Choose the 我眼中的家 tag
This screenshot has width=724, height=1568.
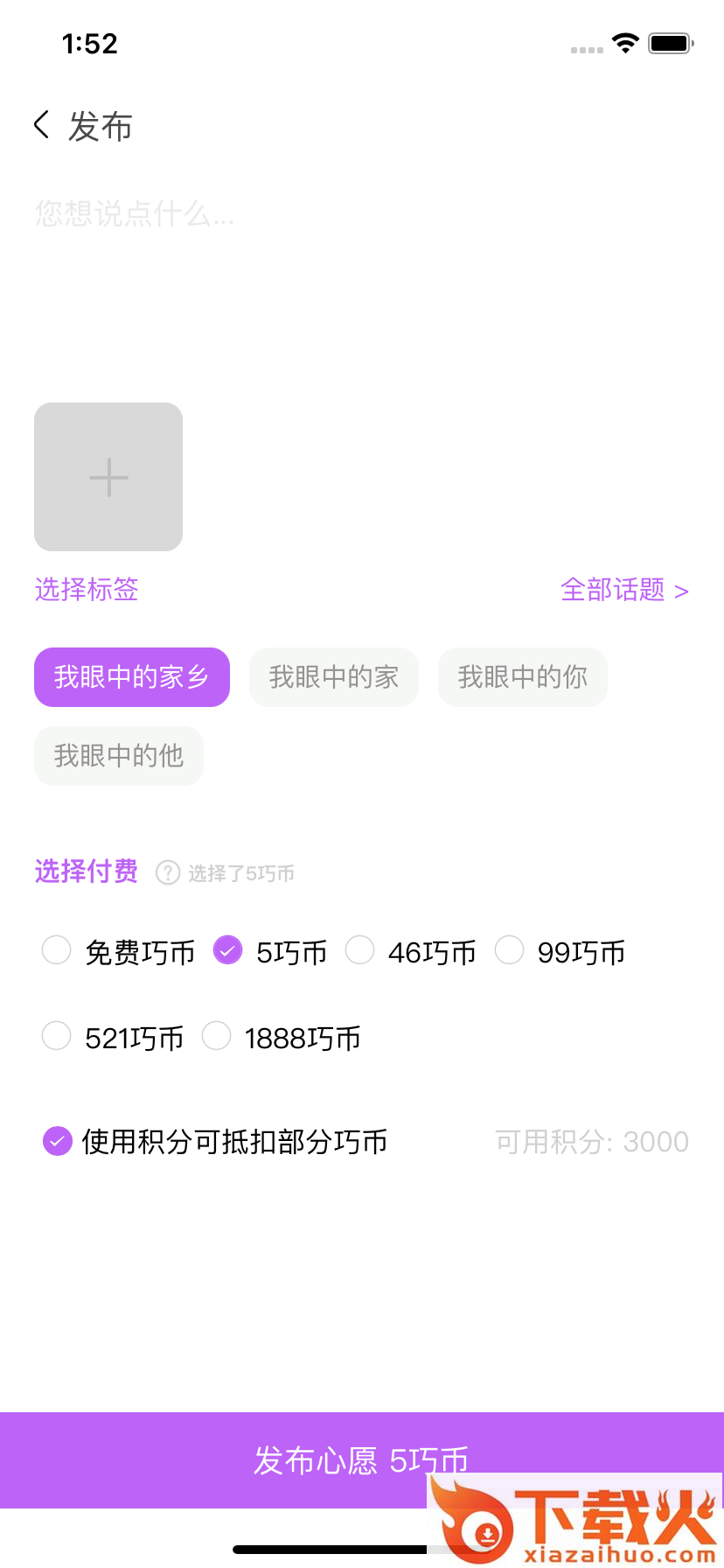coord(334,676)
